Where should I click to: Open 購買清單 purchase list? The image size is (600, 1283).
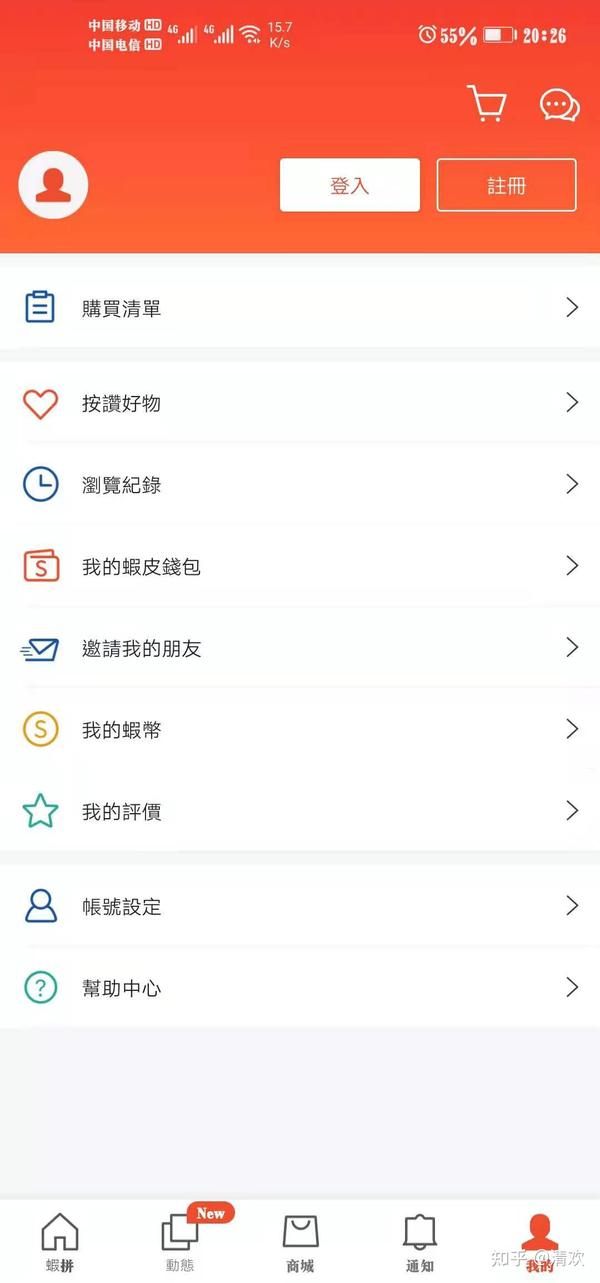tap(300, 308)
